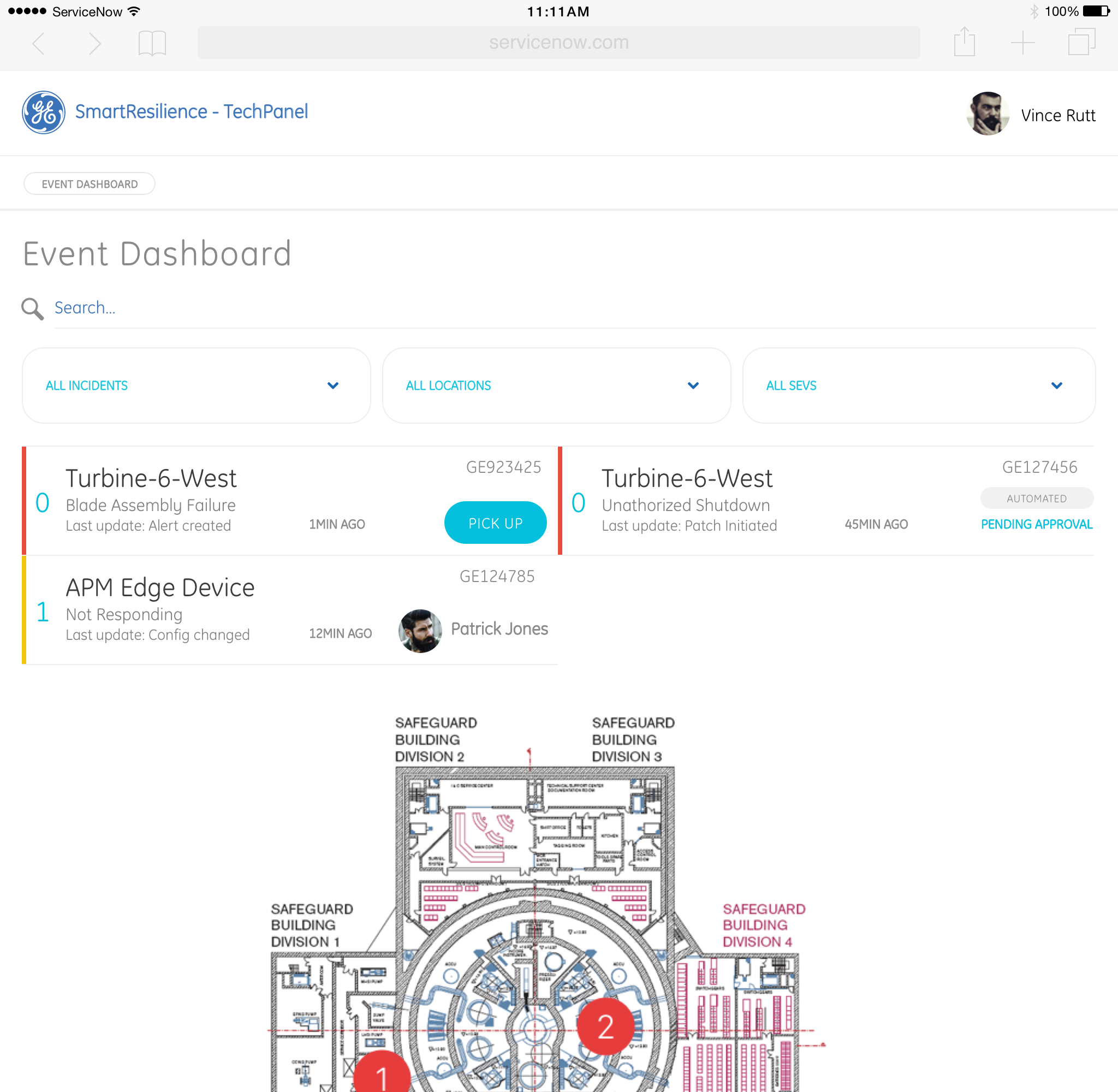Tap the servicenow.com address bar
The height and width of the screenshot is (1092, 1118).
558,43
